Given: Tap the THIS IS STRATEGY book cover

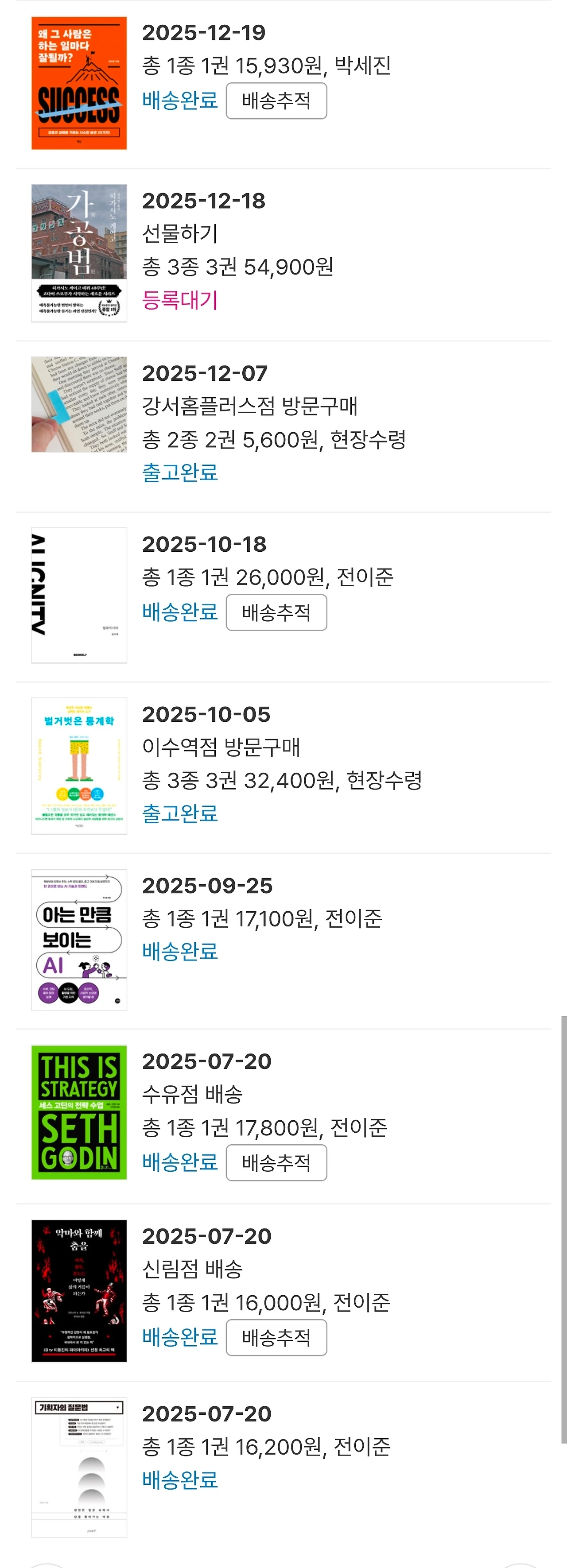Looking at the screenshot, I should 79,1112.
